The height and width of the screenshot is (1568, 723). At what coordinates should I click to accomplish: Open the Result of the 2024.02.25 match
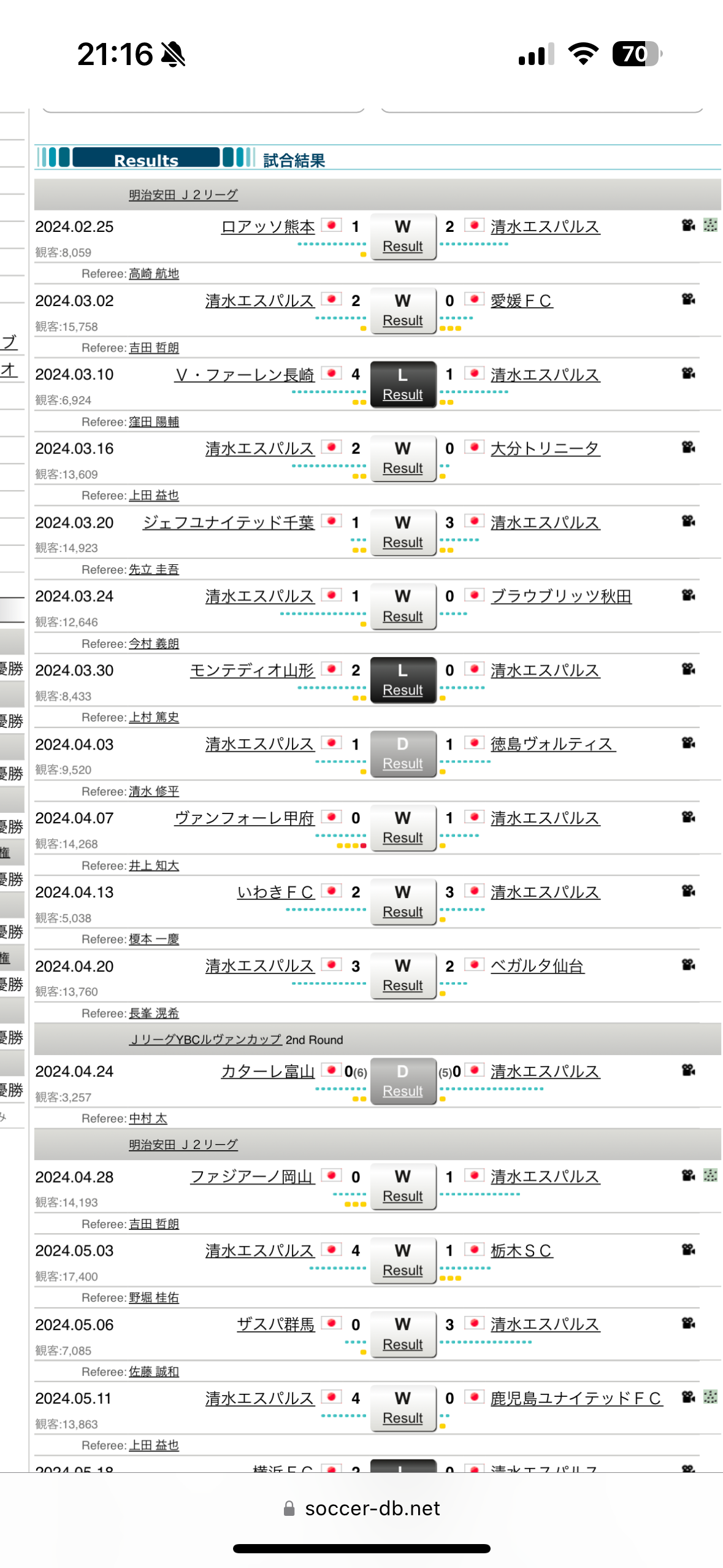tap(403, 237)
